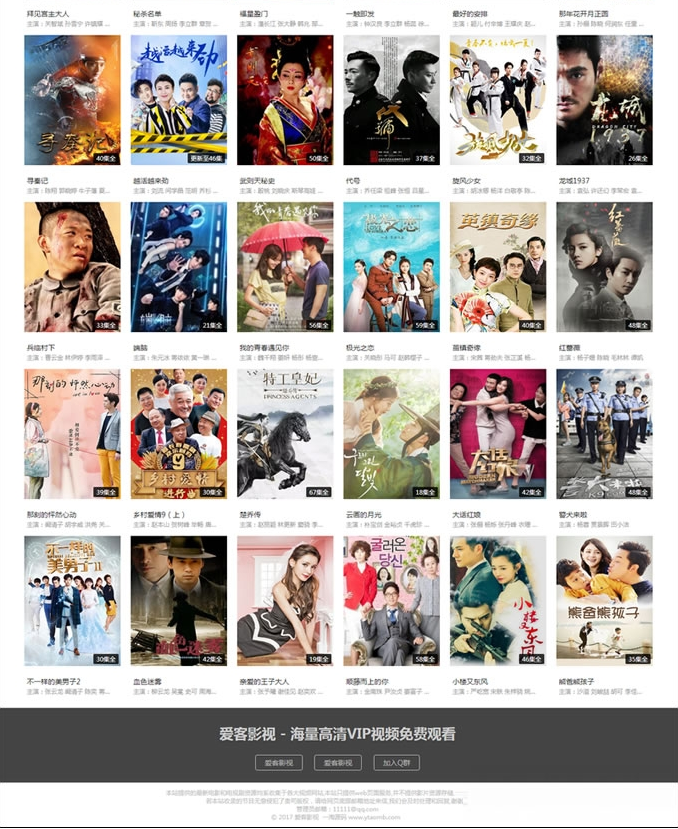Open the 寻秦记 drama poster

[72, 100]
